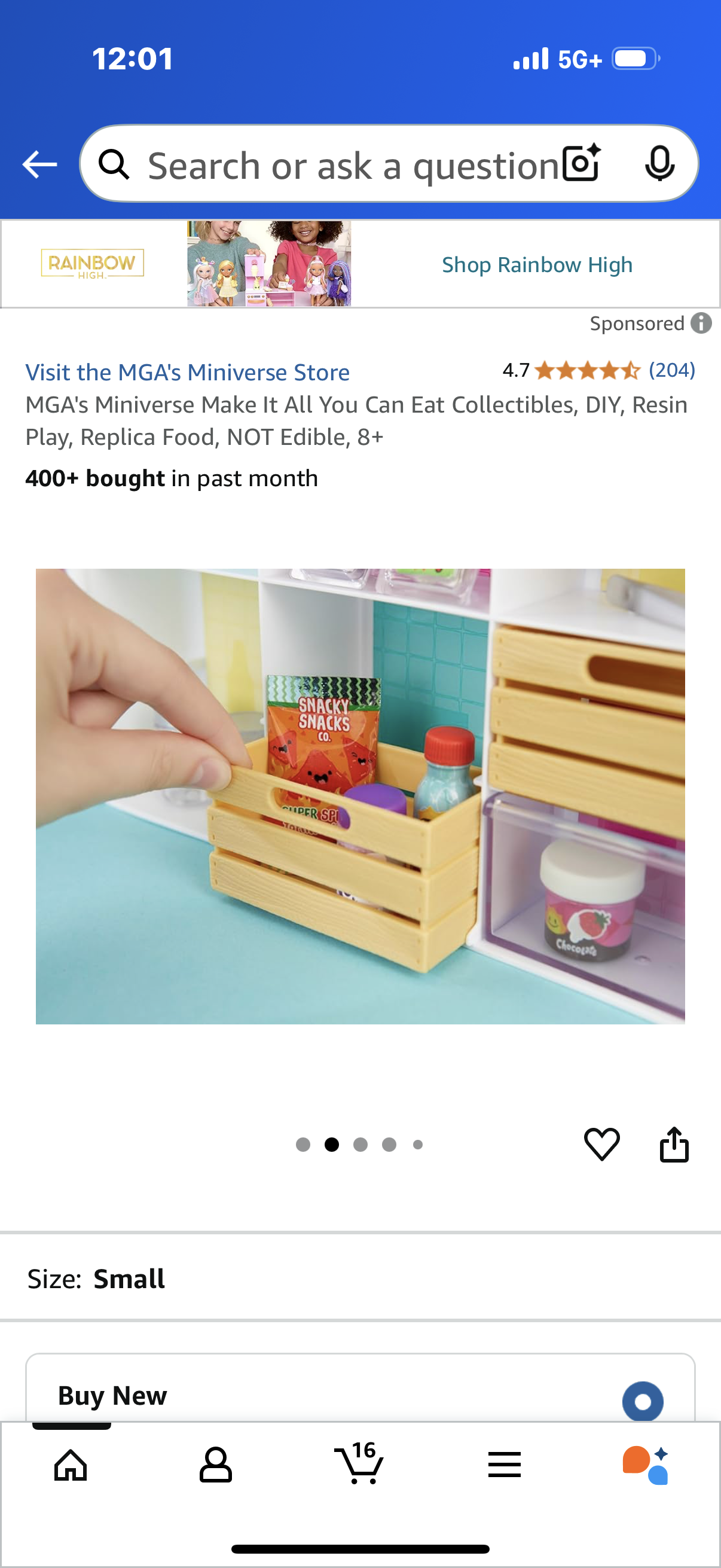The image size is (721, 1568).
Task: Open the 204 customer ratings
Action: point(672,370)
